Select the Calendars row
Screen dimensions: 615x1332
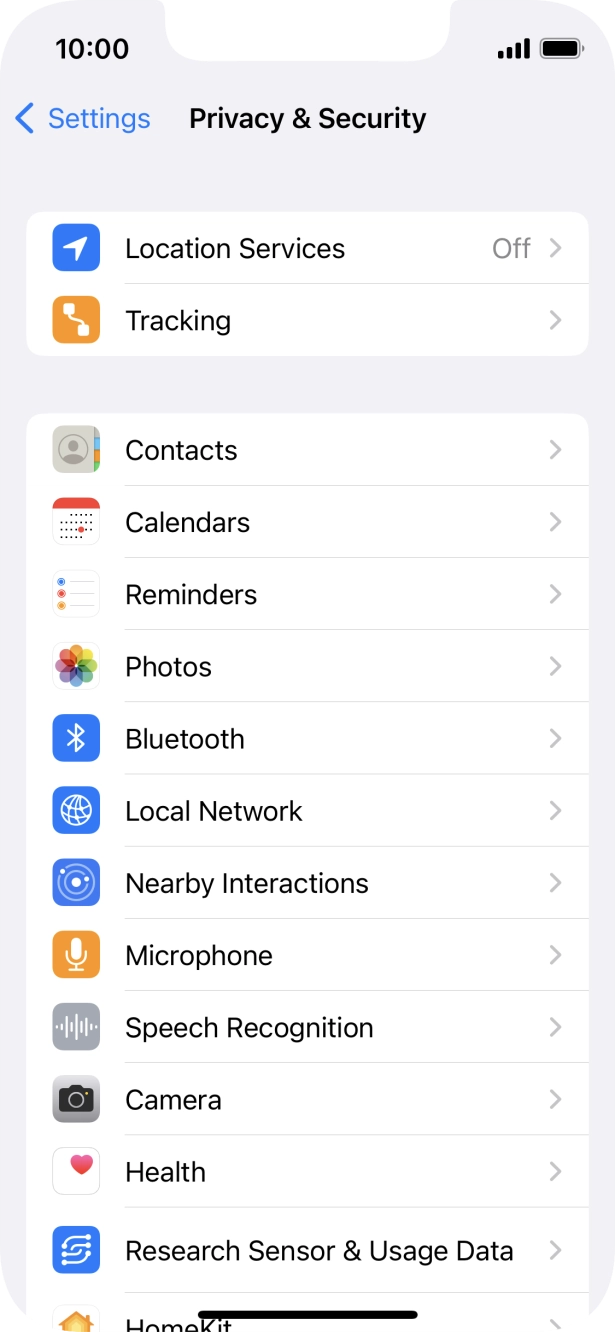click(x=307, y=522)
